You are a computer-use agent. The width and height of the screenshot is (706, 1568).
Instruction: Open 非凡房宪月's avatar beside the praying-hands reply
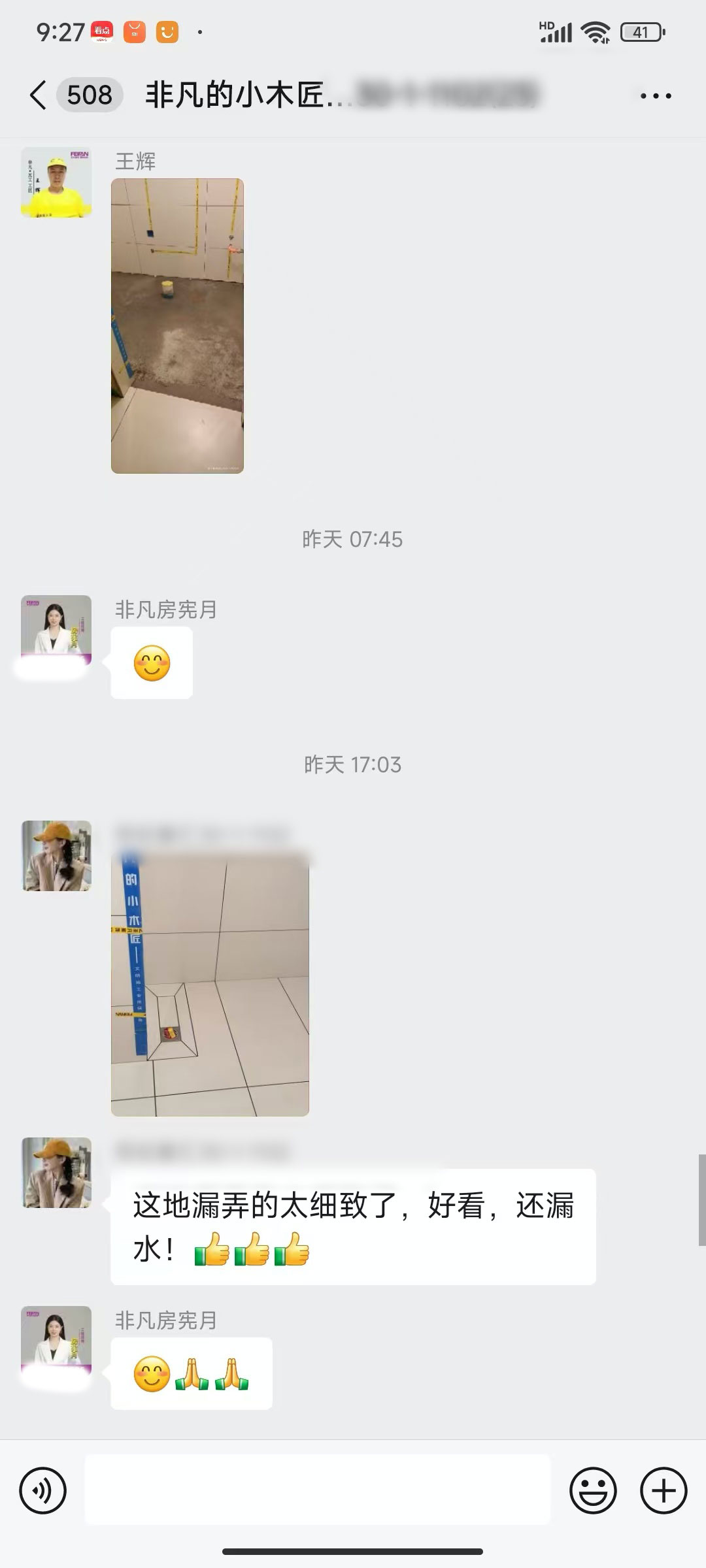pos(56,1339)
